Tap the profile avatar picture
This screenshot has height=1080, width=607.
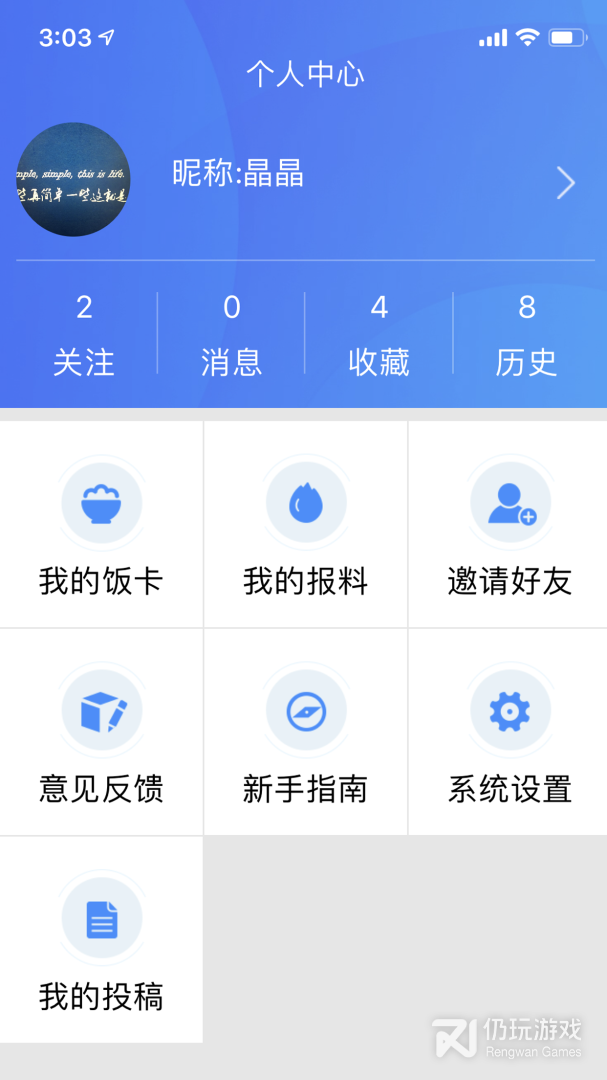tap(73, 180)
